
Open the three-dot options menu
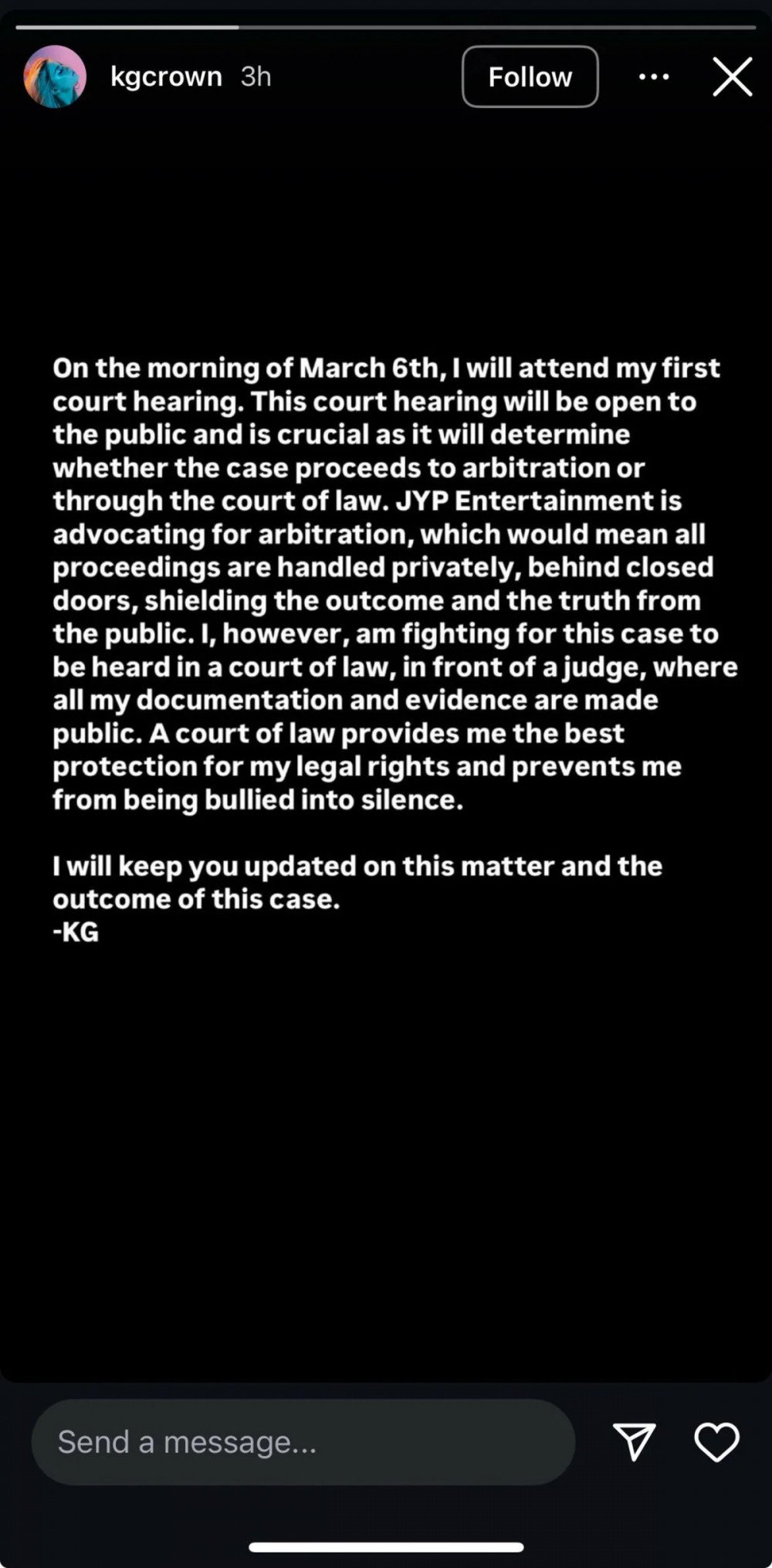(654, 76)
